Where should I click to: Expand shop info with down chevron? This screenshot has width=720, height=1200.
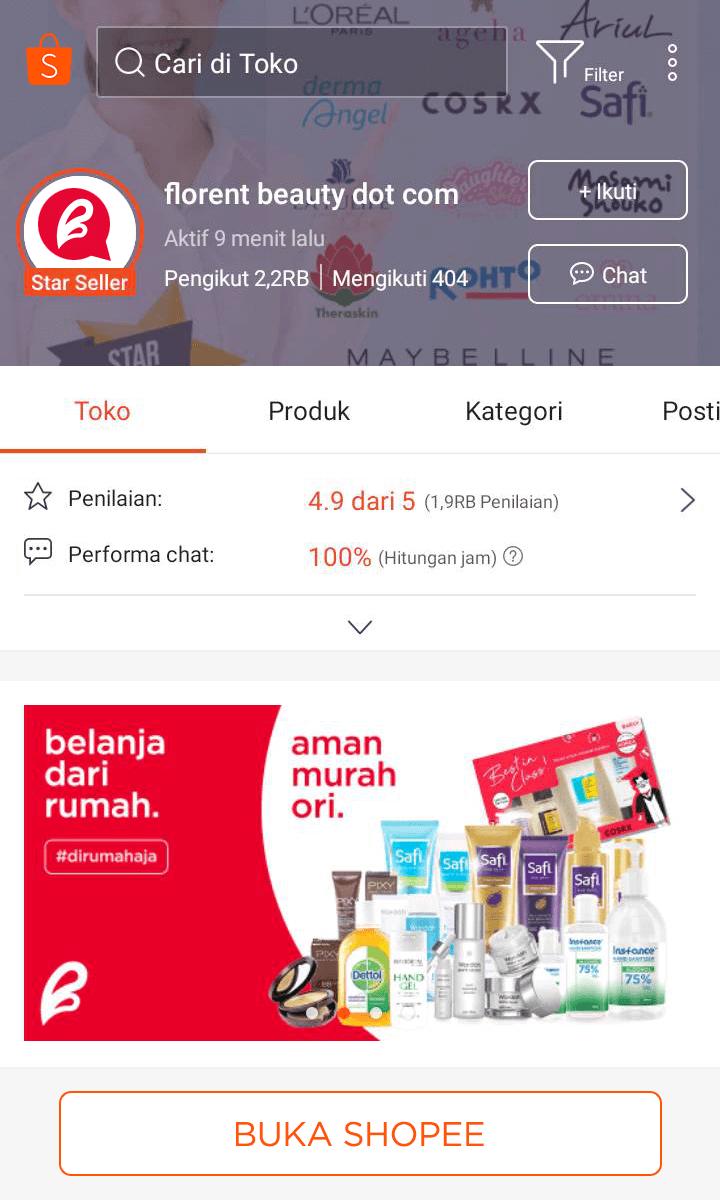coord(360,627)
